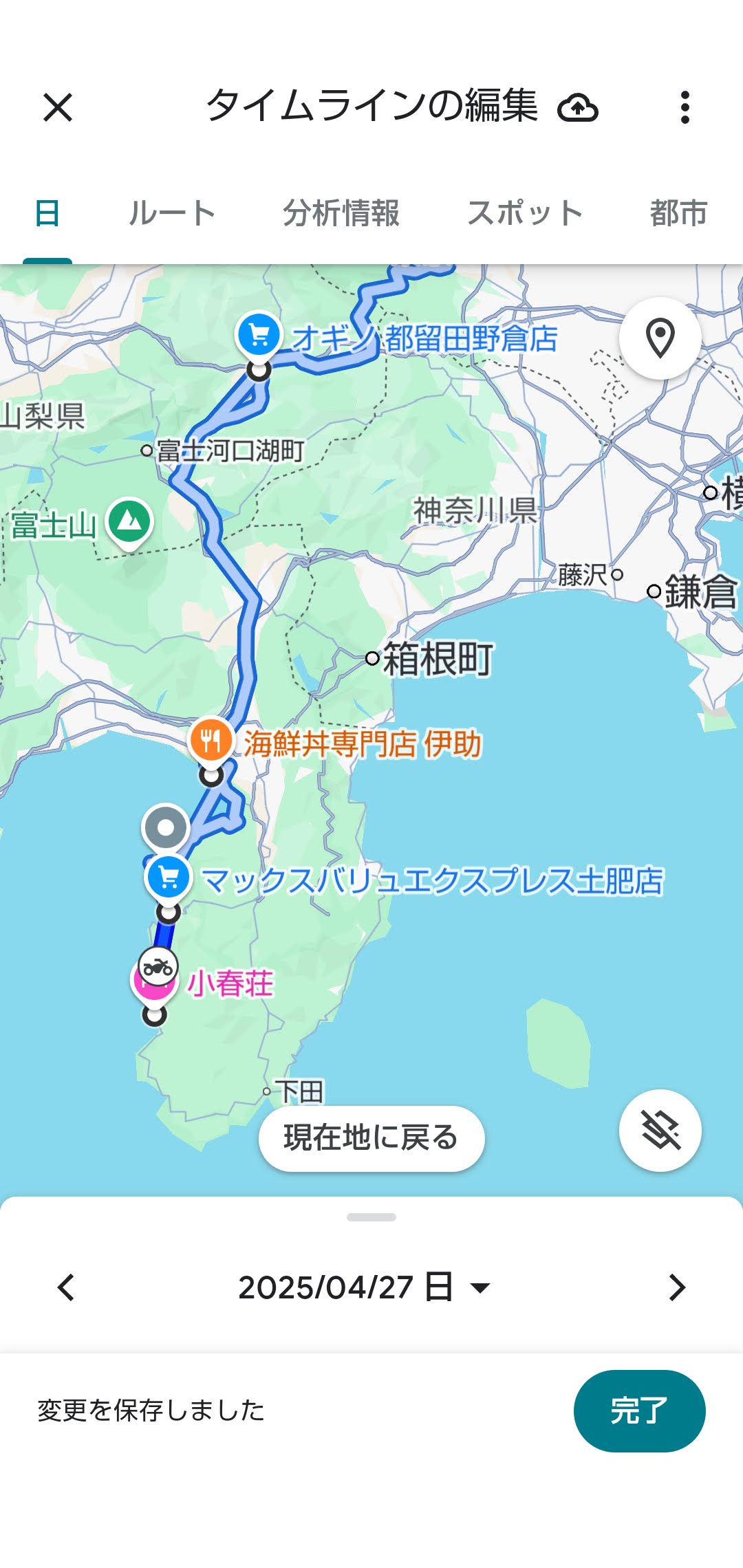Go to the previous day
The width and height of the screenshot is (743, 1568).
[x=66, y=1287]
